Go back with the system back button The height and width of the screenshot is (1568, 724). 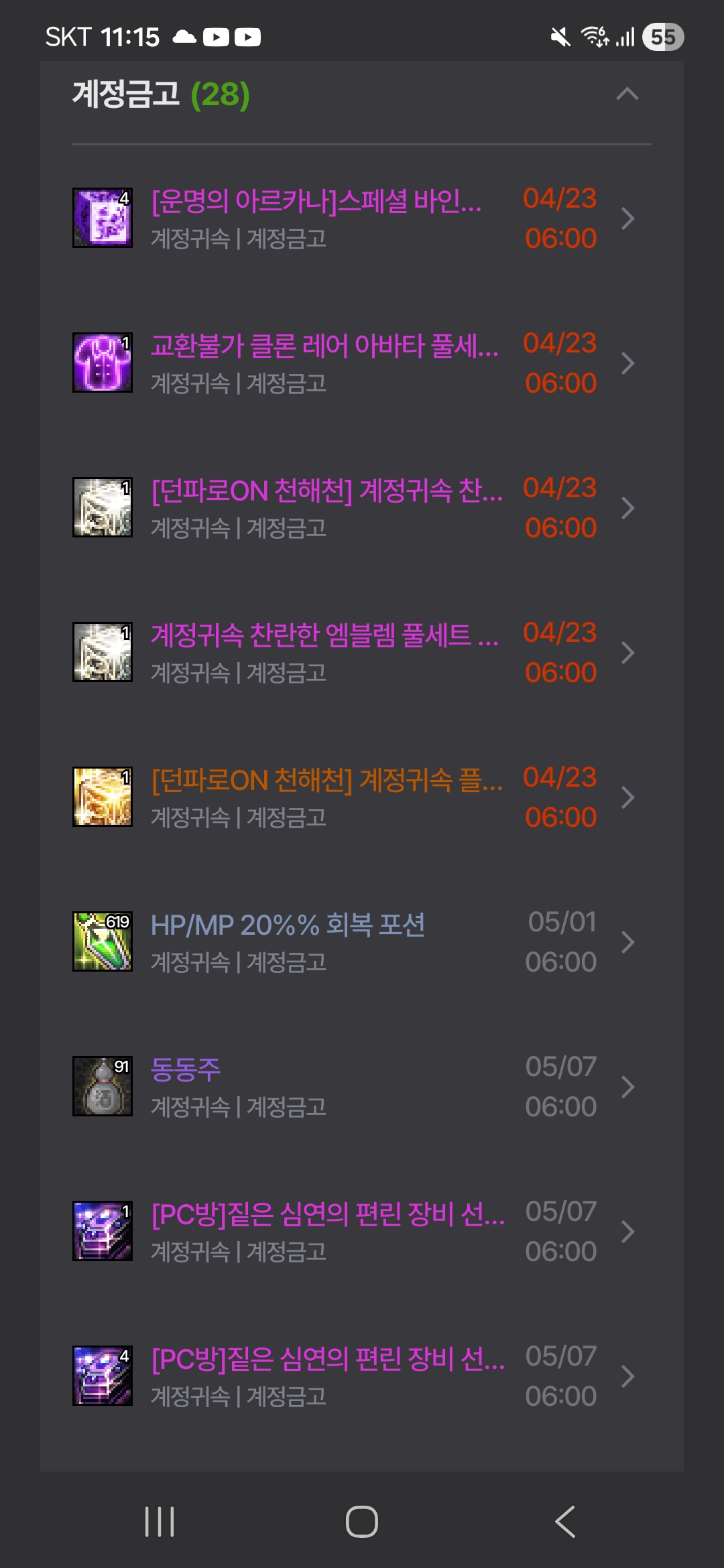coord(565,1521)
